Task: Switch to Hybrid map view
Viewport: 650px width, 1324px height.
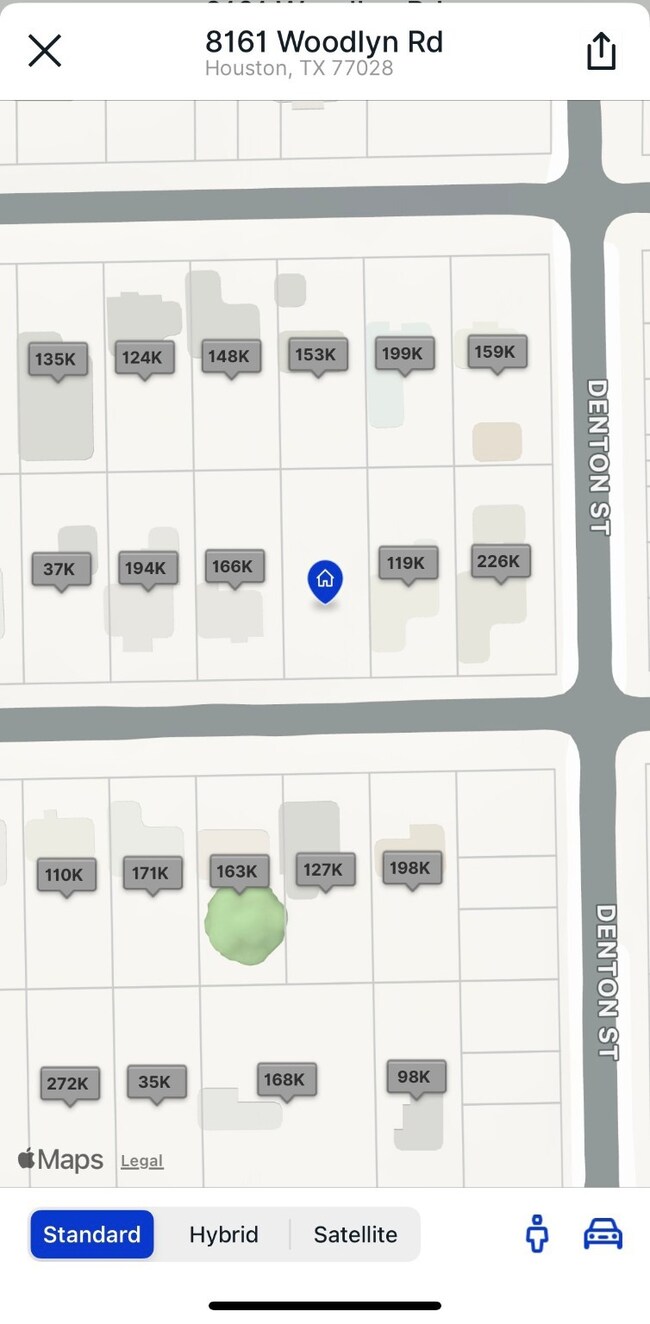Action: coord(223,1234)
